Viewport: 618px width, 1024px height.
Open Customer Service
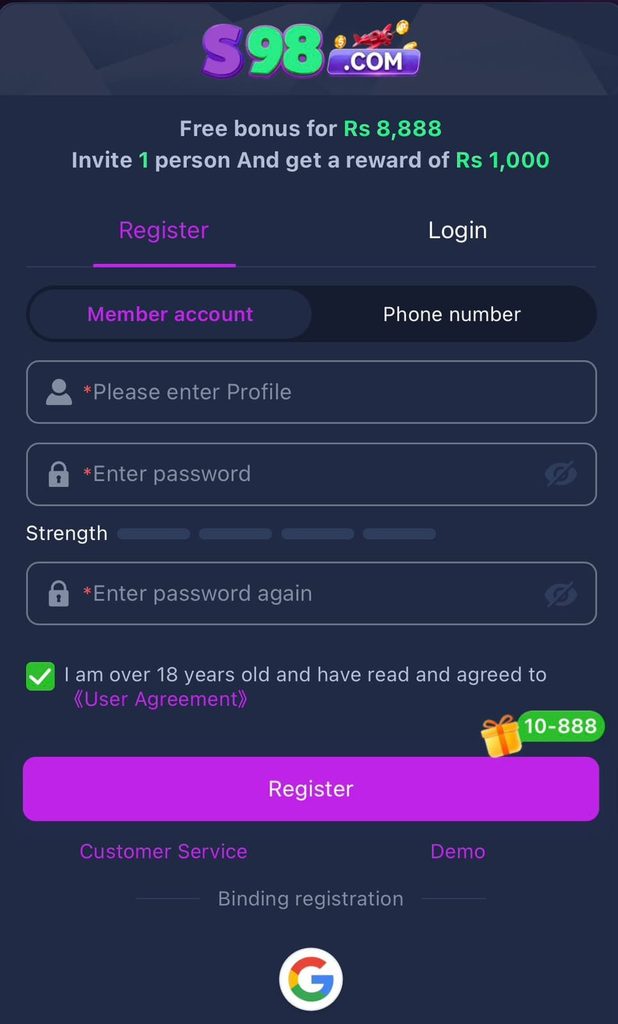point(163,852)
